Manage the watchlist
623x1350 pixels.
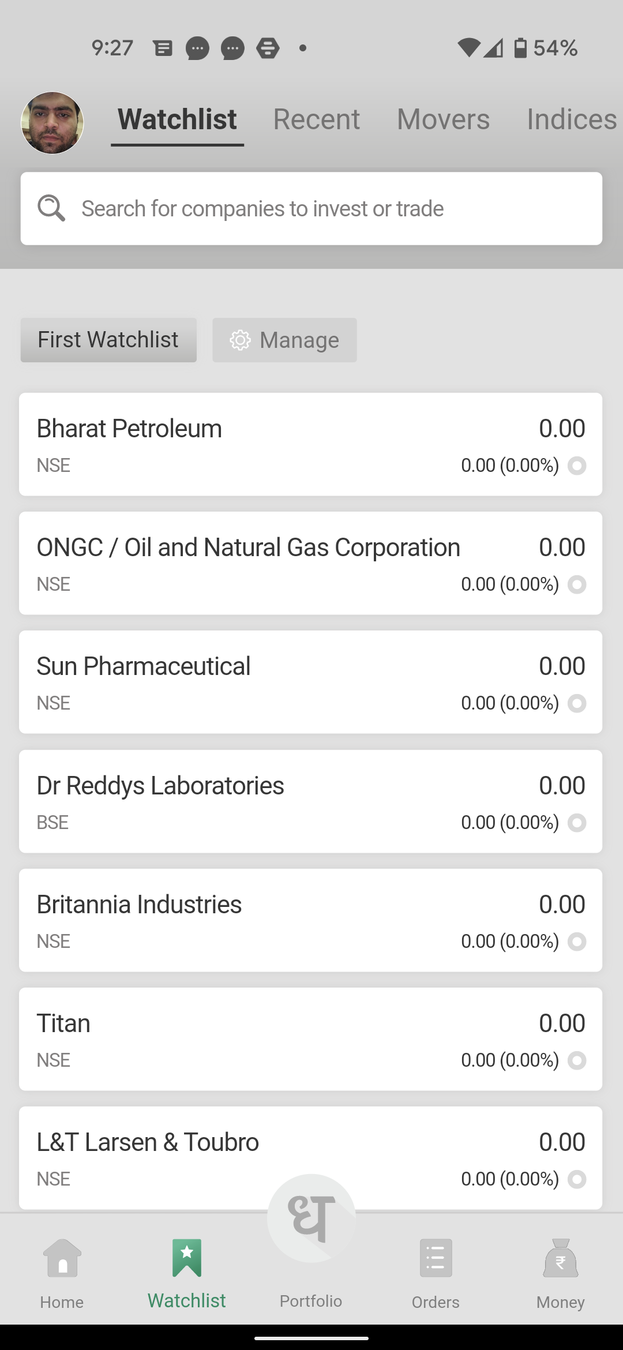[x=284, y=340]
